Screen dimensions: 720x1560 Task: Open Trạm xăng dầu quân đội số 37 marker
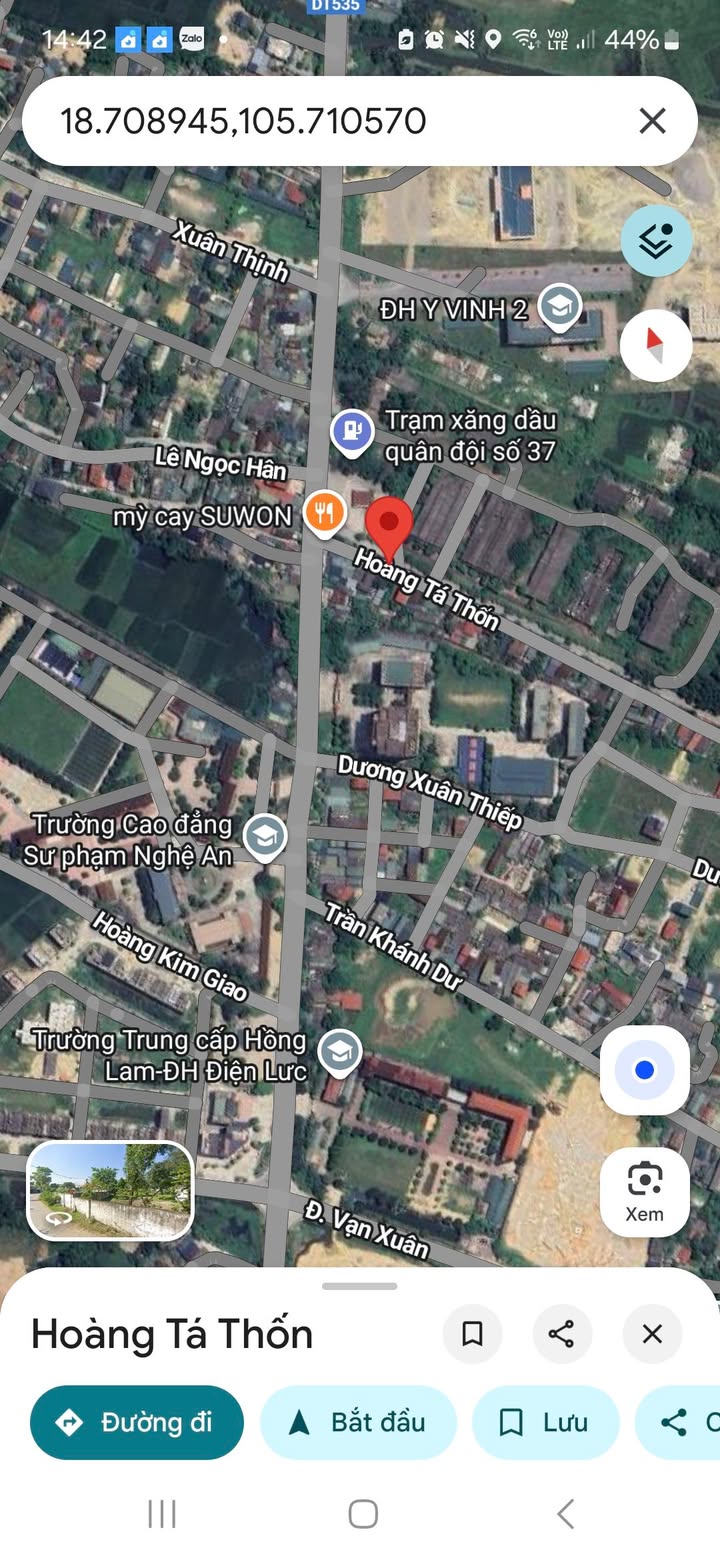click(352, 432)
